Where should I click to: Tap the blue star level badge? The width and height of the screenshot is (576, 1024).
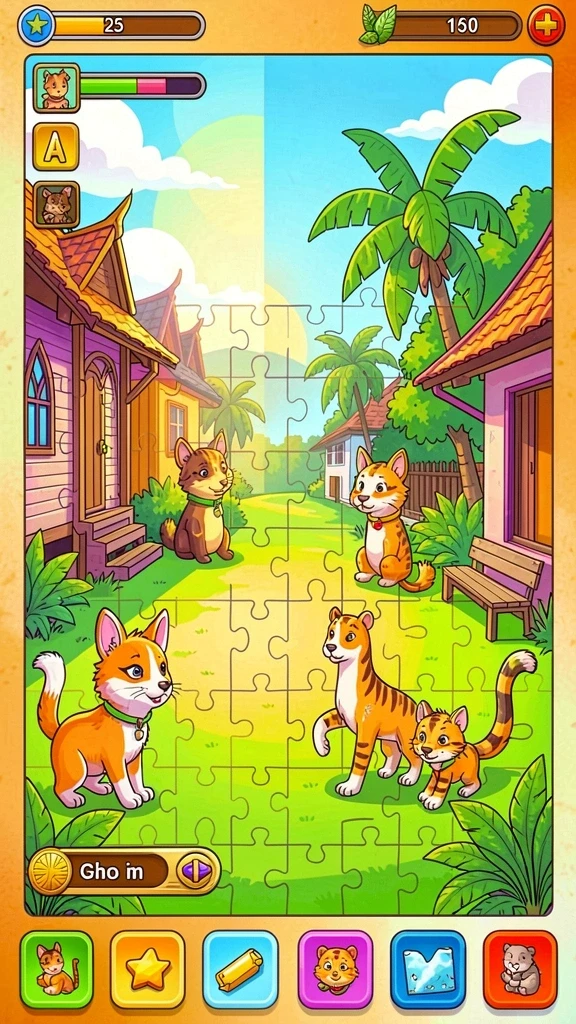36,25
